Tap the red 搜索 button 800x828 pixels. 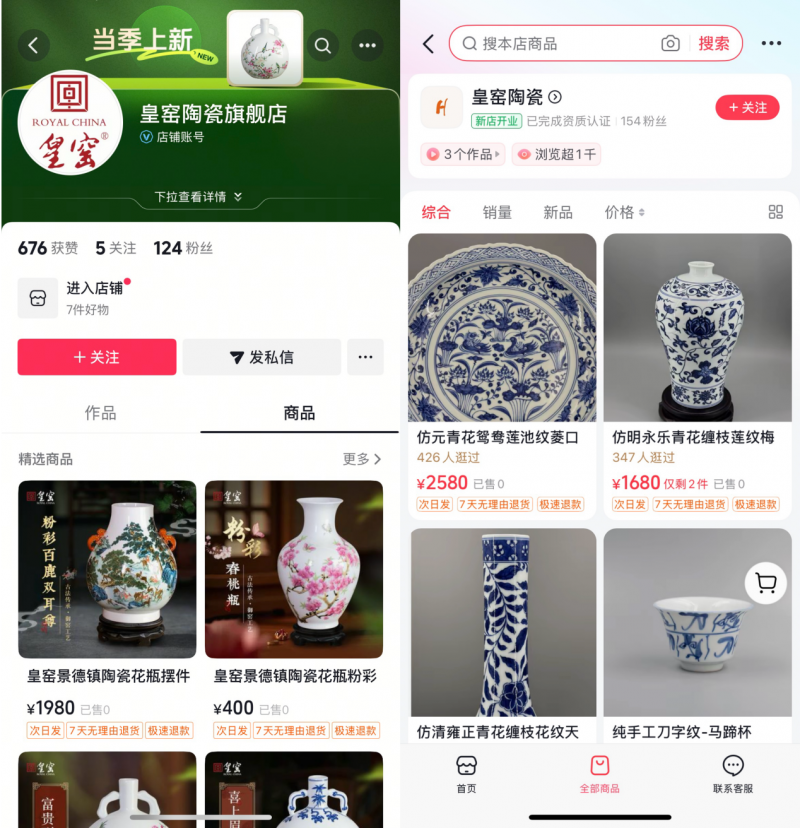pyautogui.click(x=714, y=44)
